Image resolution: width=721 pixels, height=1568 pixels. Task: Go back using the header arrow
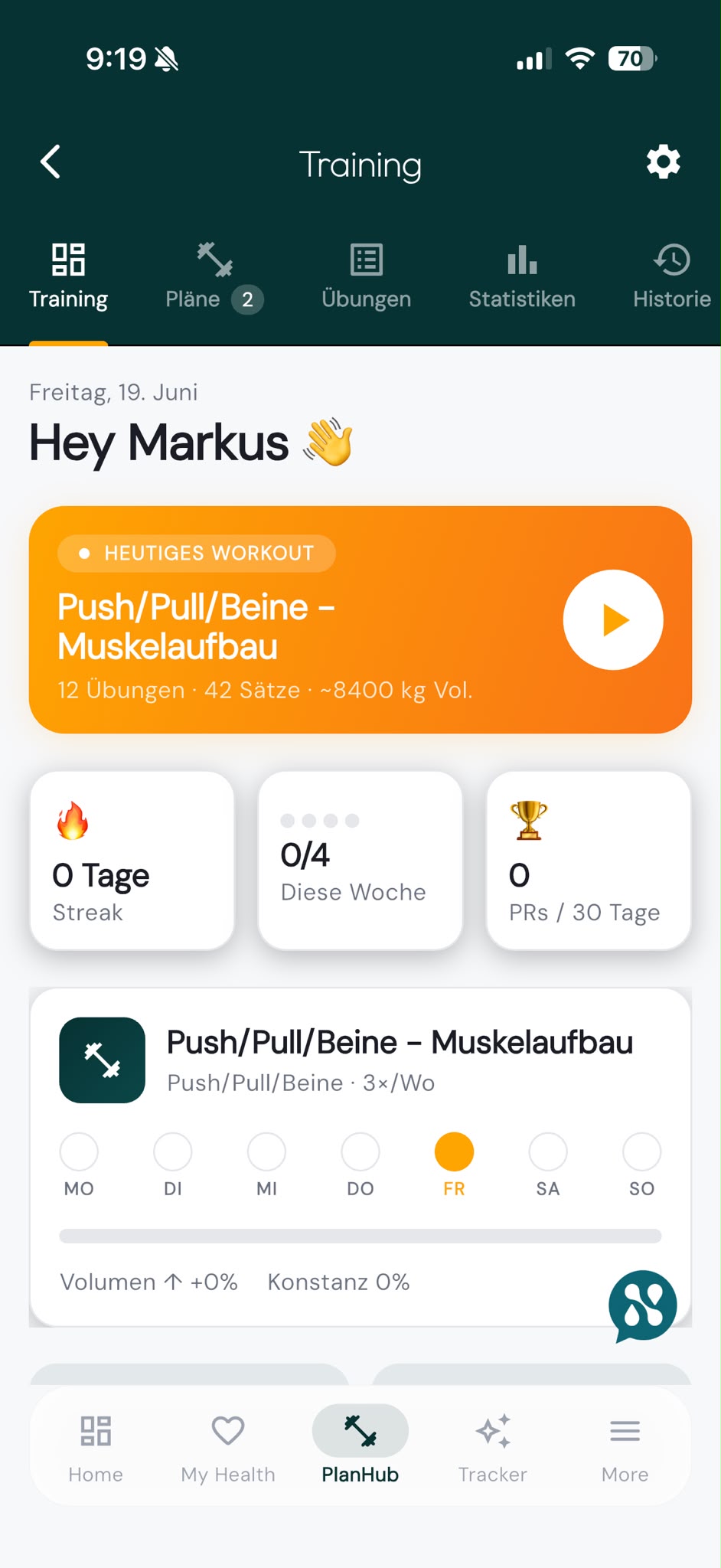click(51, 162)
